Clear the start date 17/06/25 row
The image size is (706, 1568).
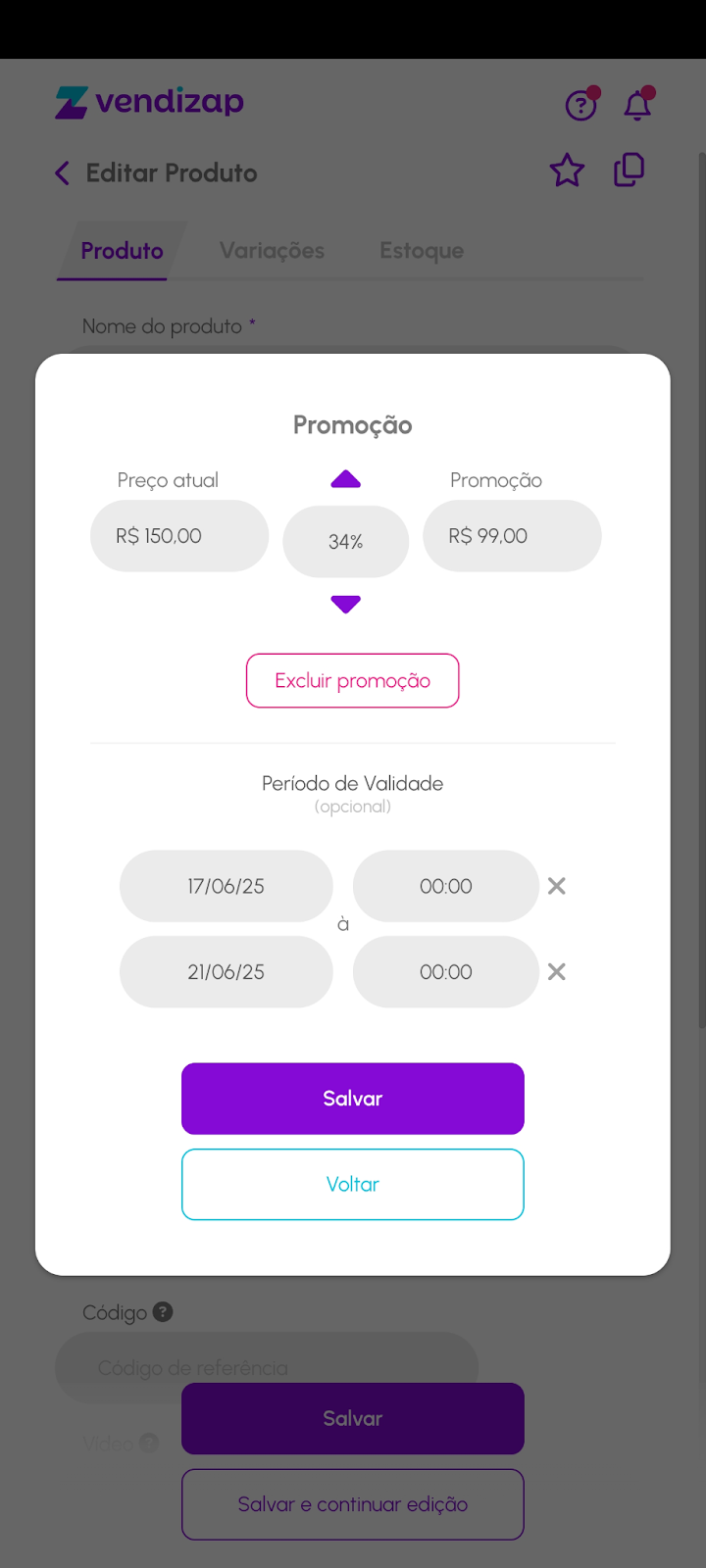pyautogui.click(x=557, y=886)
